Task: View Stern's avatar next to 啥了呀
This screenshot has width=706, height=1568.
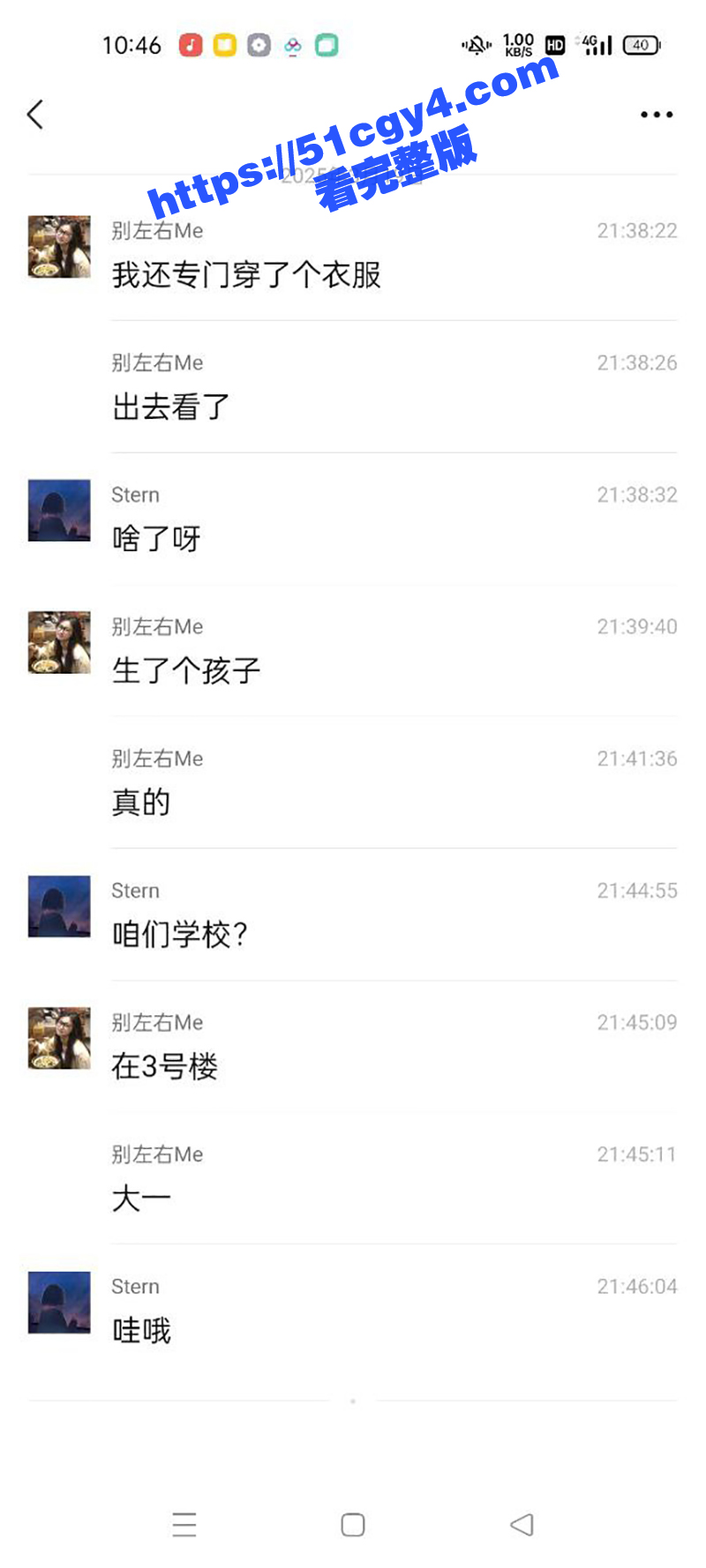Action: pyautogui.click(x=59, y=511)
